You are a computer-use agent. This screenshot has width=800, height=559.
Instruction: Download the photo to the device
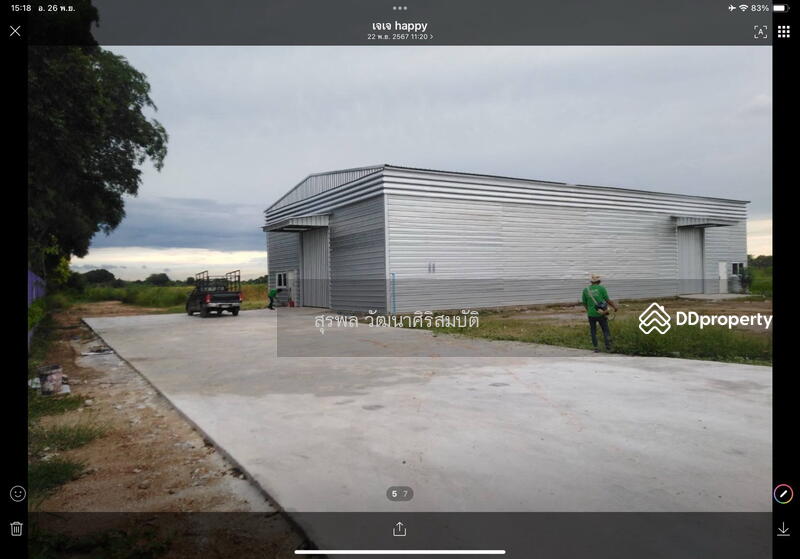click(783, 529)
